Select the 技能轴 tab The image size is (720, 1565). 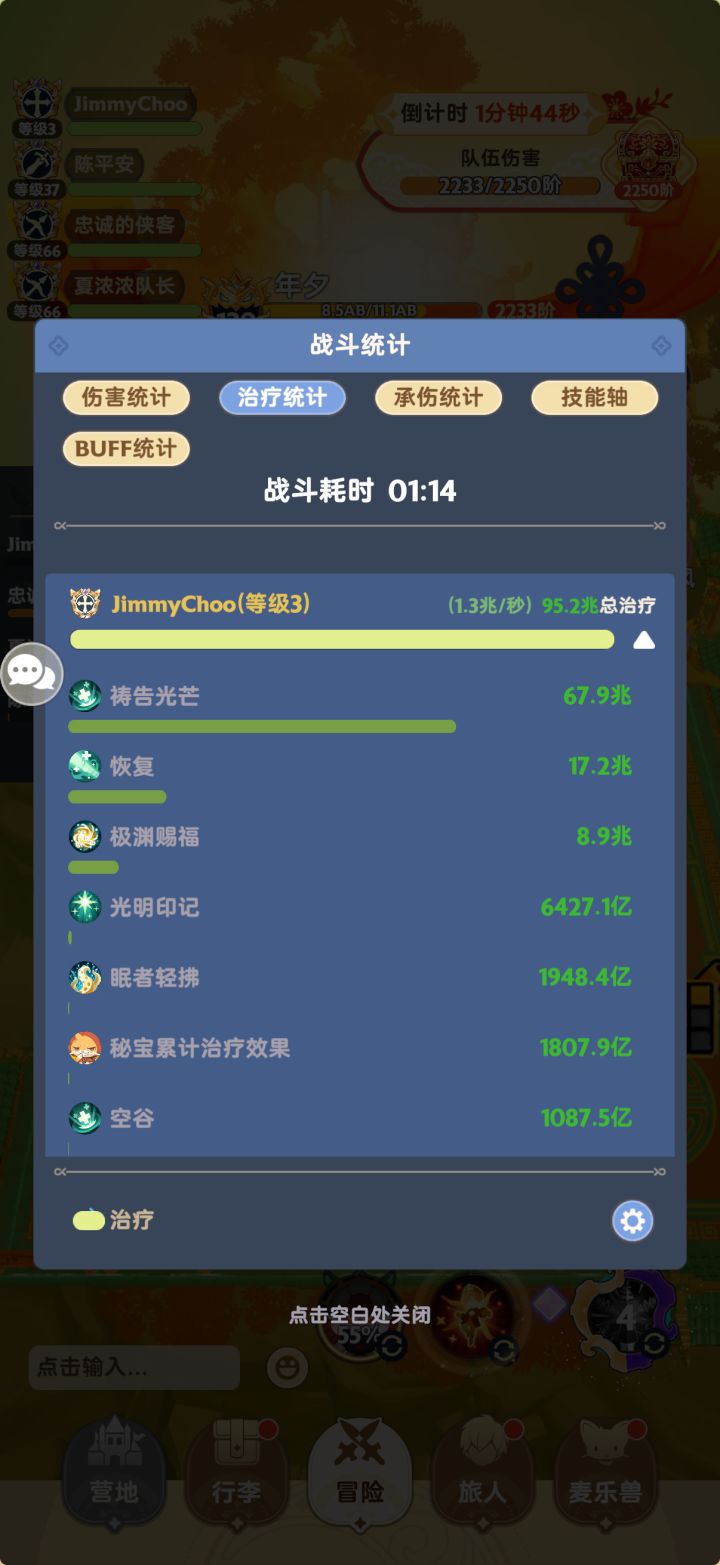coord(594,397)
